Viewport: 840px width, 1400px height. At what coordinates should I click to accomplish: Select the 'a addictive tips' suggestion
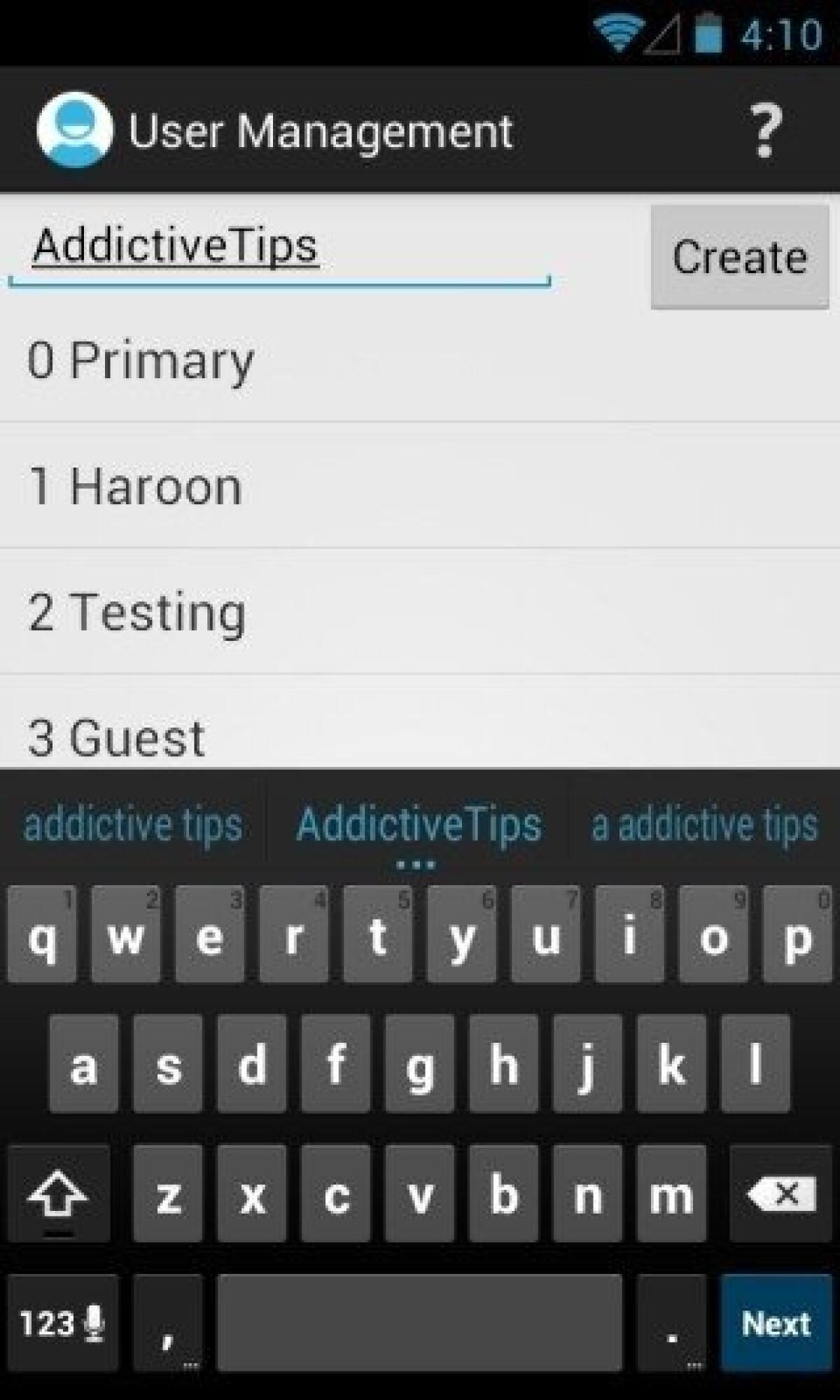point(704,824)
